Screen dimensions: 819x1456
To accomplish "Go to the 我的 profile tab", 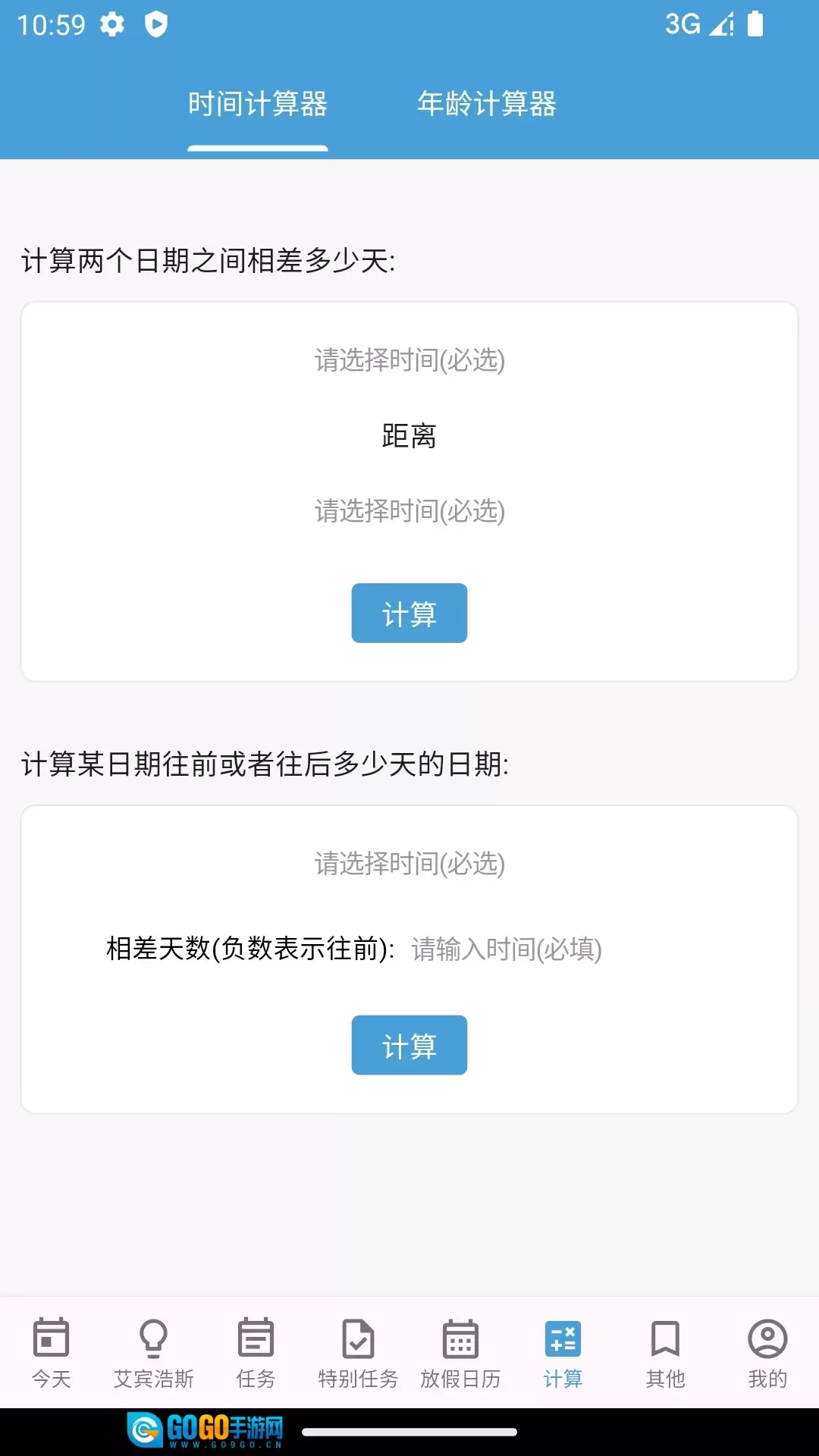I will pos(767,1354).
